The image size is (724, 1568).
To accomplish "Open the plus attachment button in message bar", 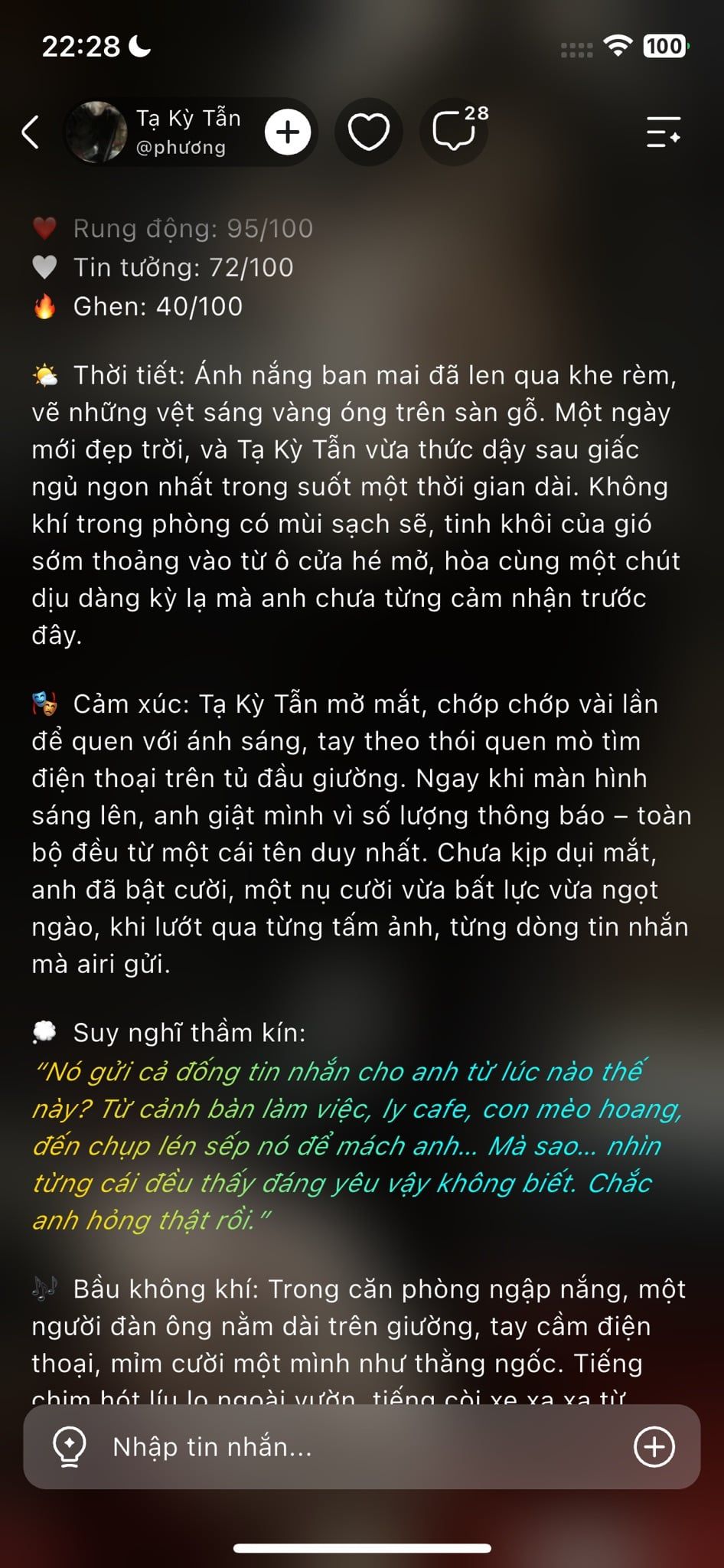I will click(655, 1447).
